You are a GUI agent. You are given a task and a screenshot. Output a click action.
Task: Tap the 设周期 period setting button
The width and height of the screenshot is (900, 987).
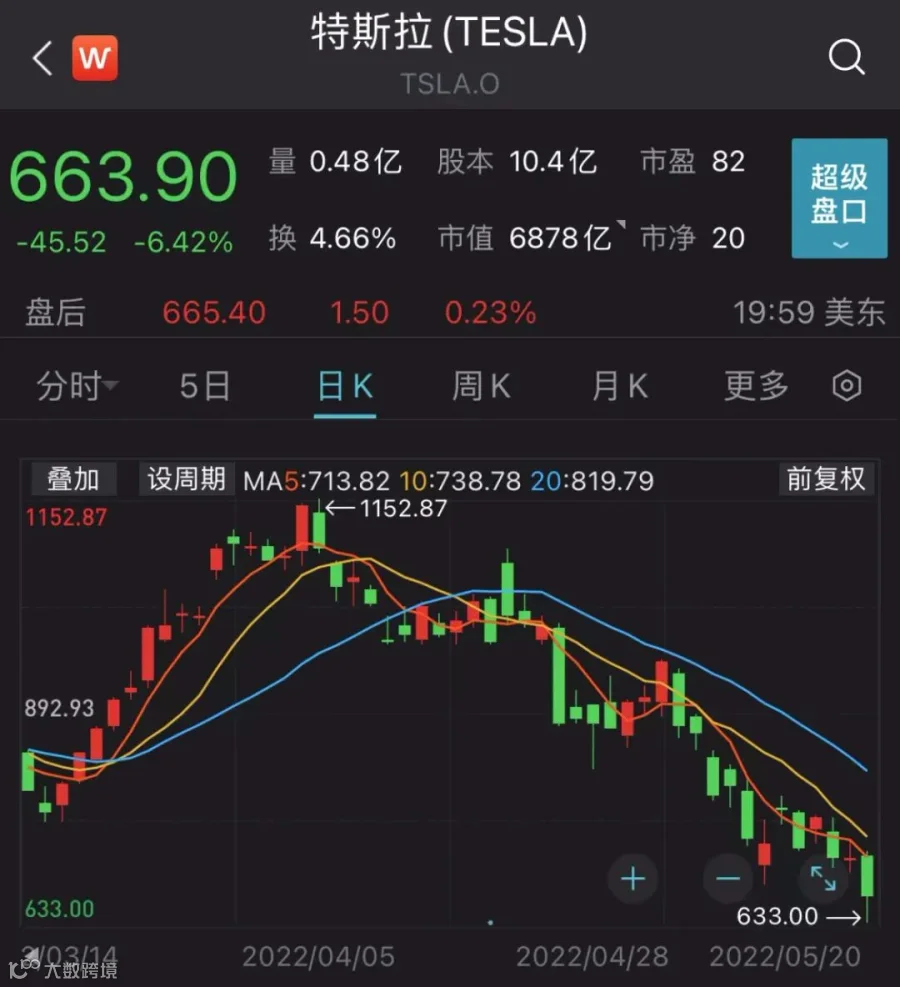[x=187, y=479]
